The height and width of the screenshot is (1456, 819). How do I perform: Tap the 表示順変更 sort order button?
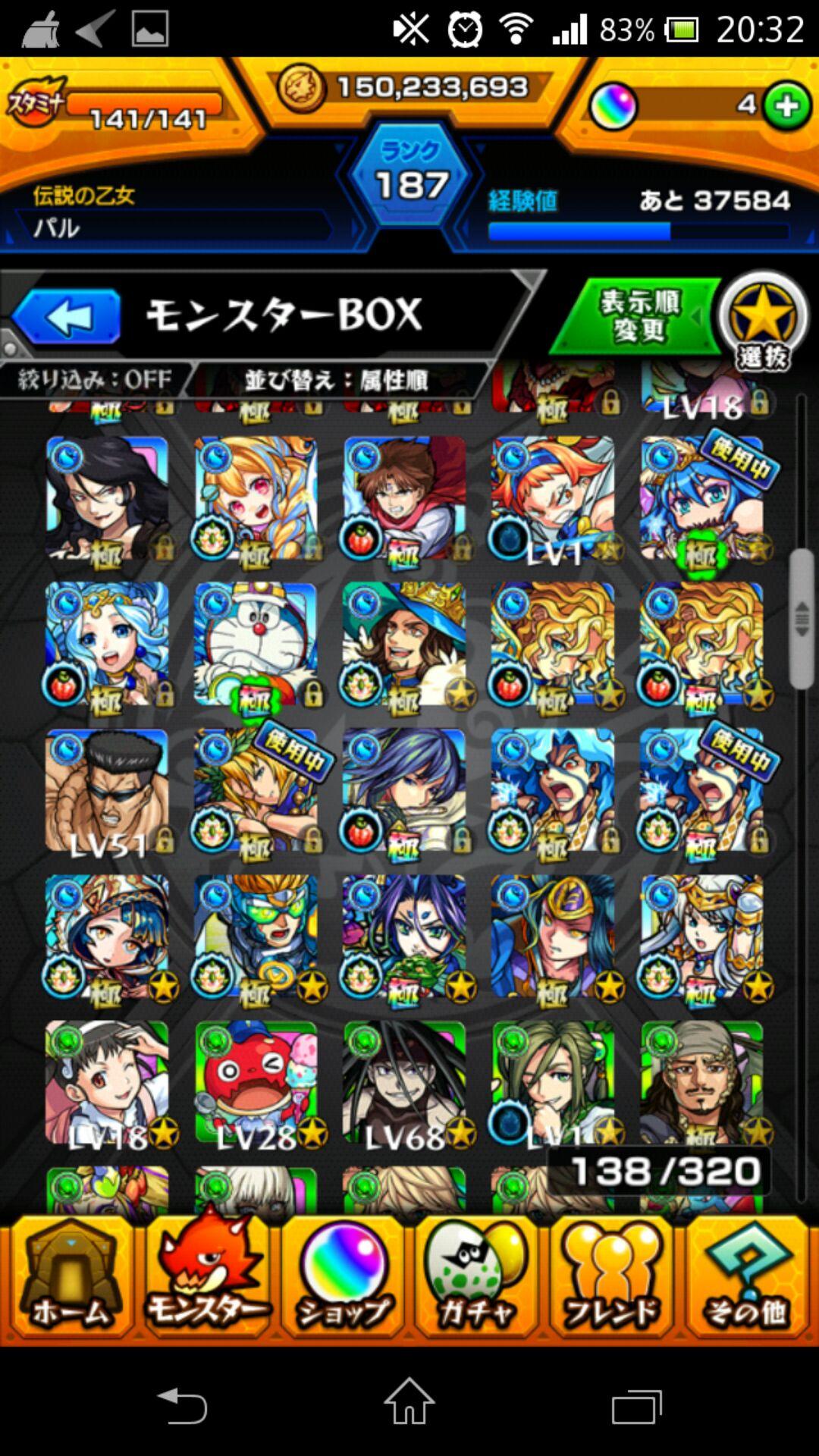pyautogui.click(x=639, y=316)
